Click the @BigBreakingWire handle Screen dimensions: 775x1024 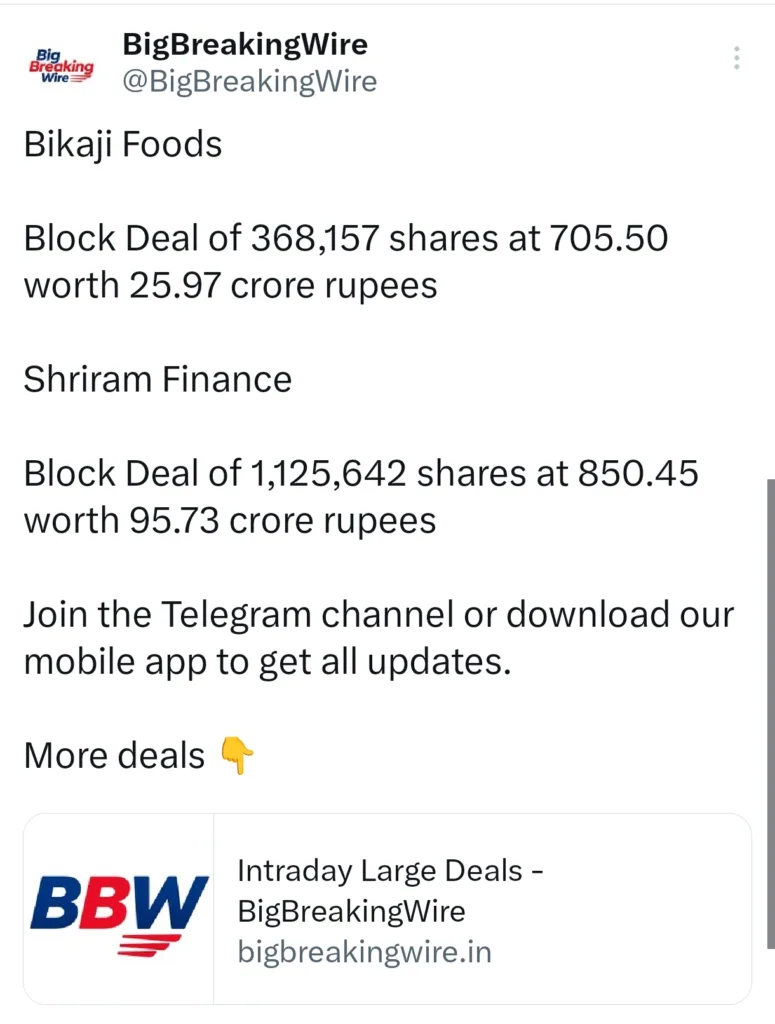(249, 82)
